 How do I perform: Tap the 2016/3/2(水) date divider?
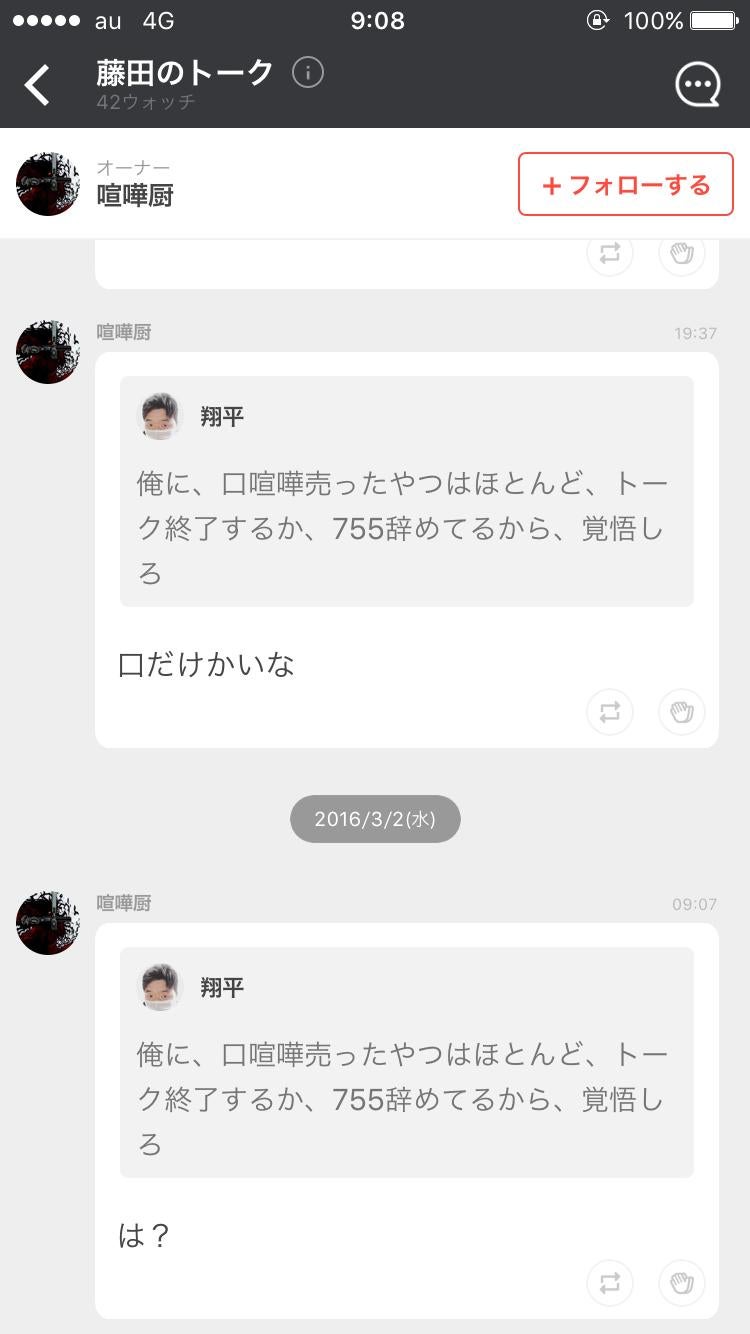point(374,818)
